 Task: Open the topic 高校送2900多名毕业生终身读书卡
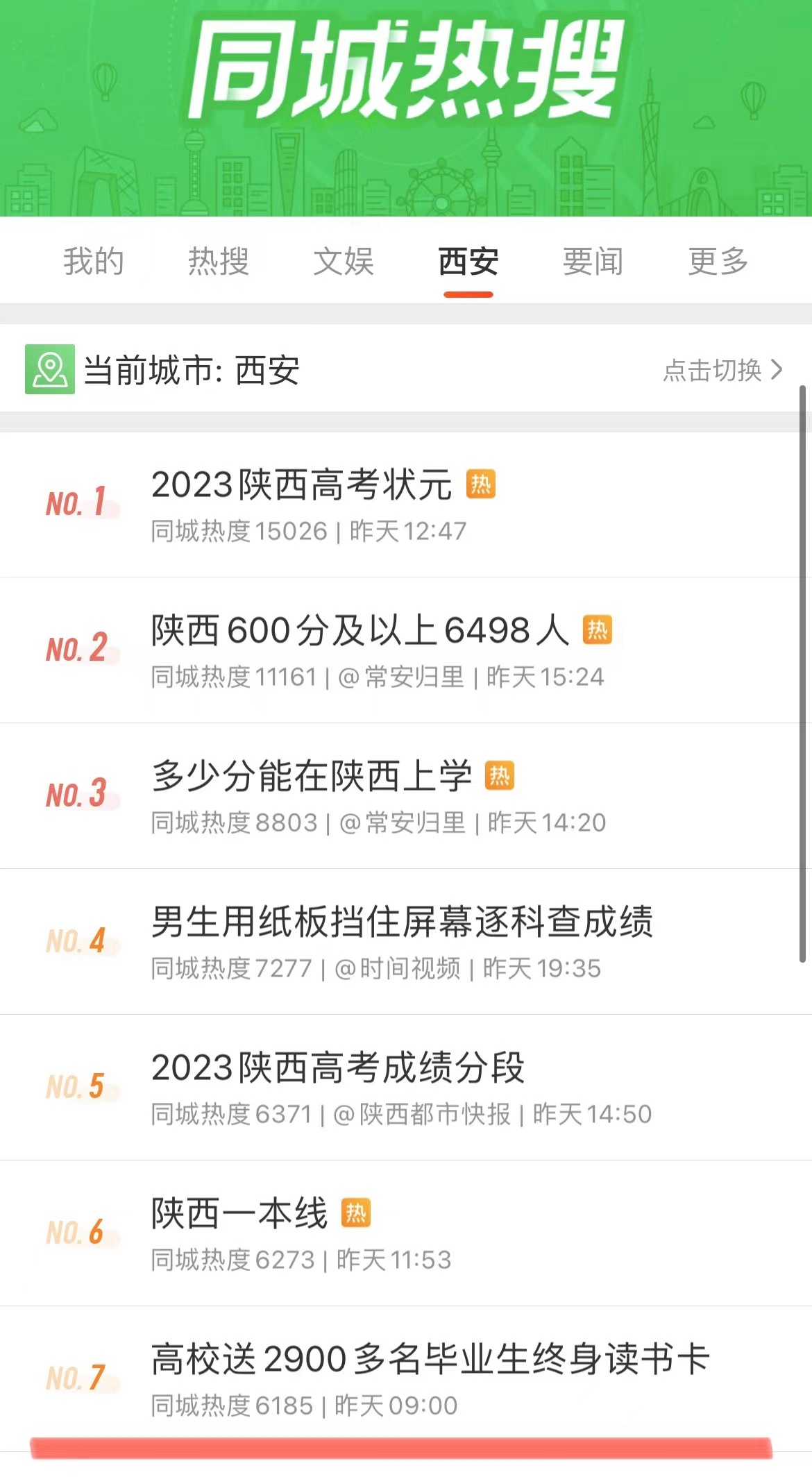[430, 1359]
